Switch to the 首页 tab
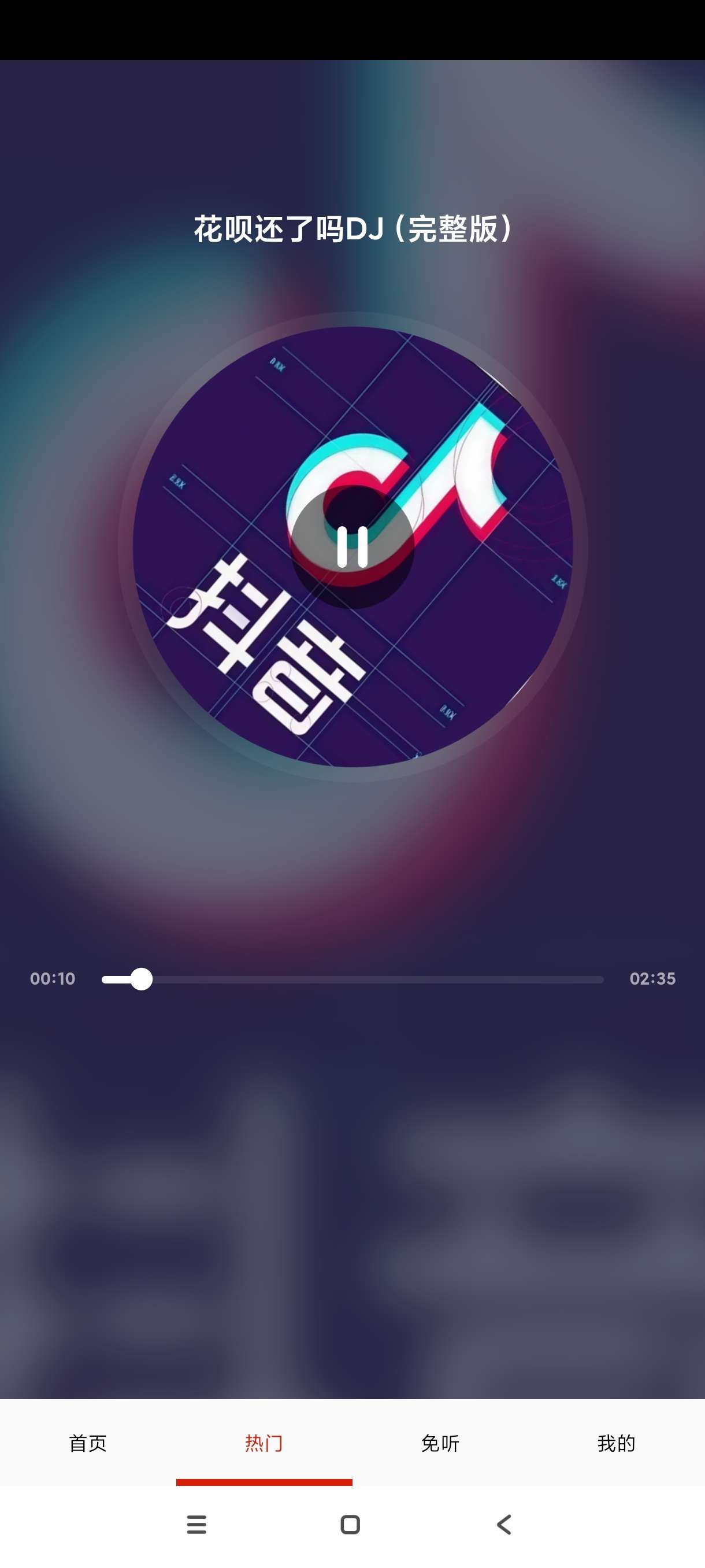Screen dimensions: 705x1568 tap(88, 1443)
